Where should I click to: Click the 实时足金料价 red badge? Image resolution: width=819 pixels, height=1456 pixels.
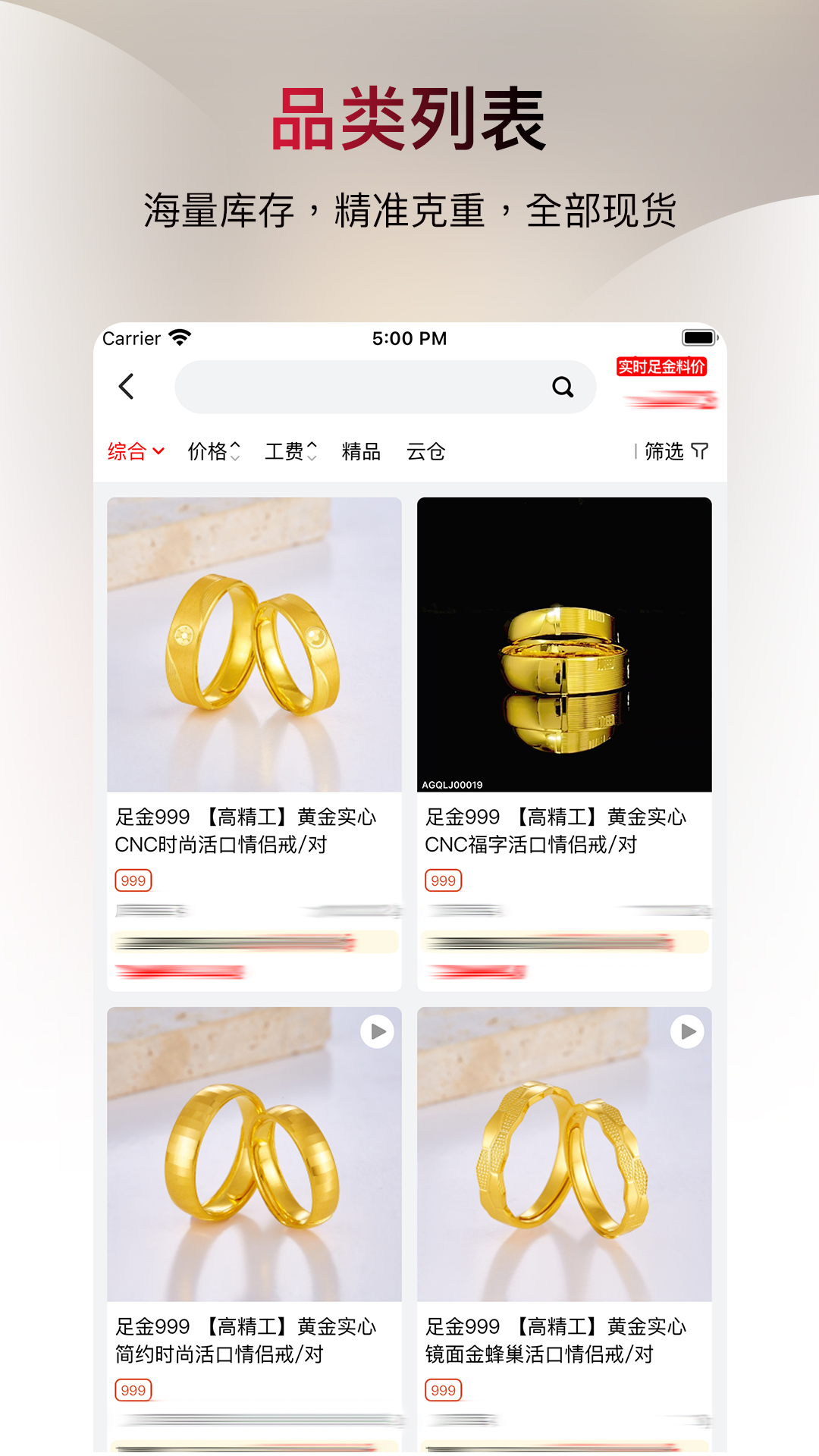(661, 366)
